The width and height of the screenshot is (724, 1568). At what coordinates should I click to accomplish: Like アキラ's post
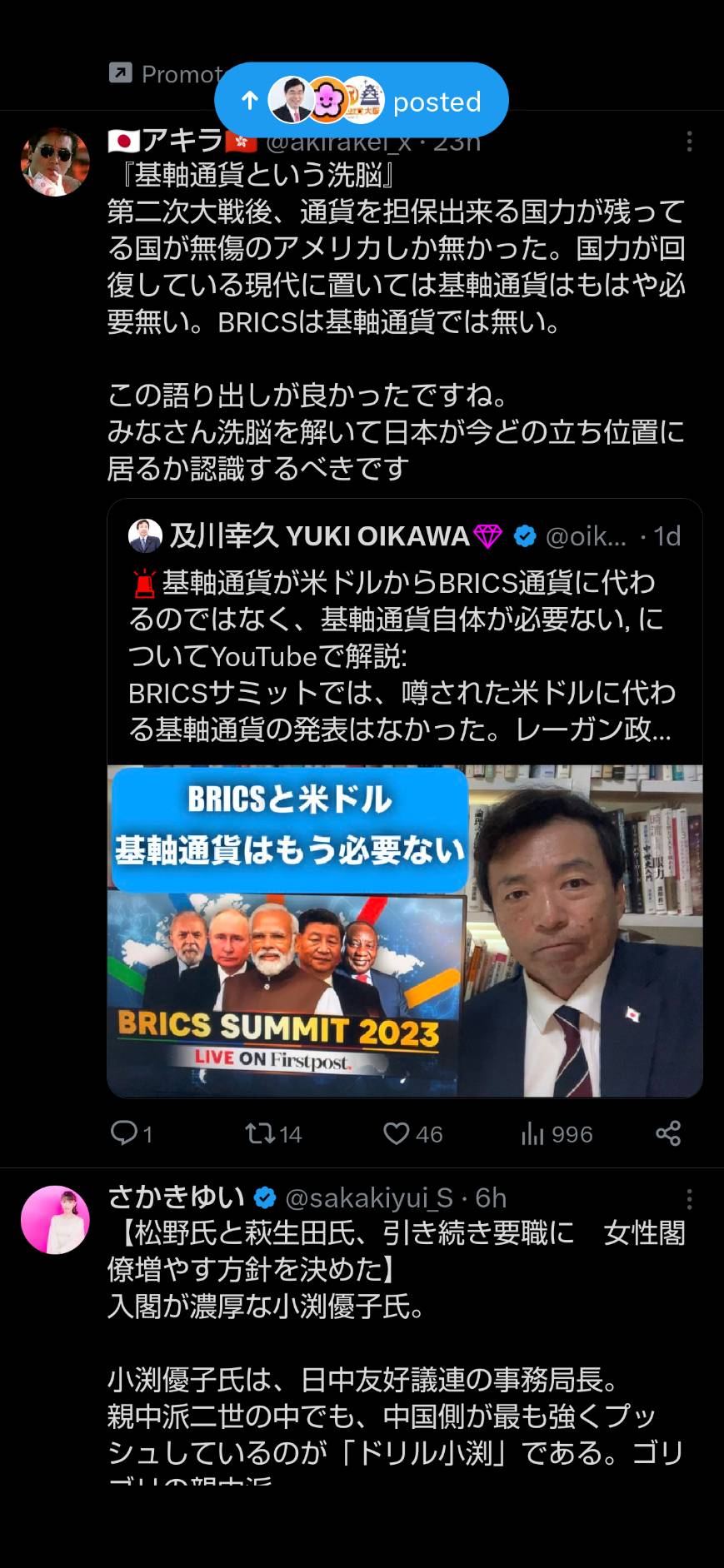pyautogui.click(x=412, y=1133)
